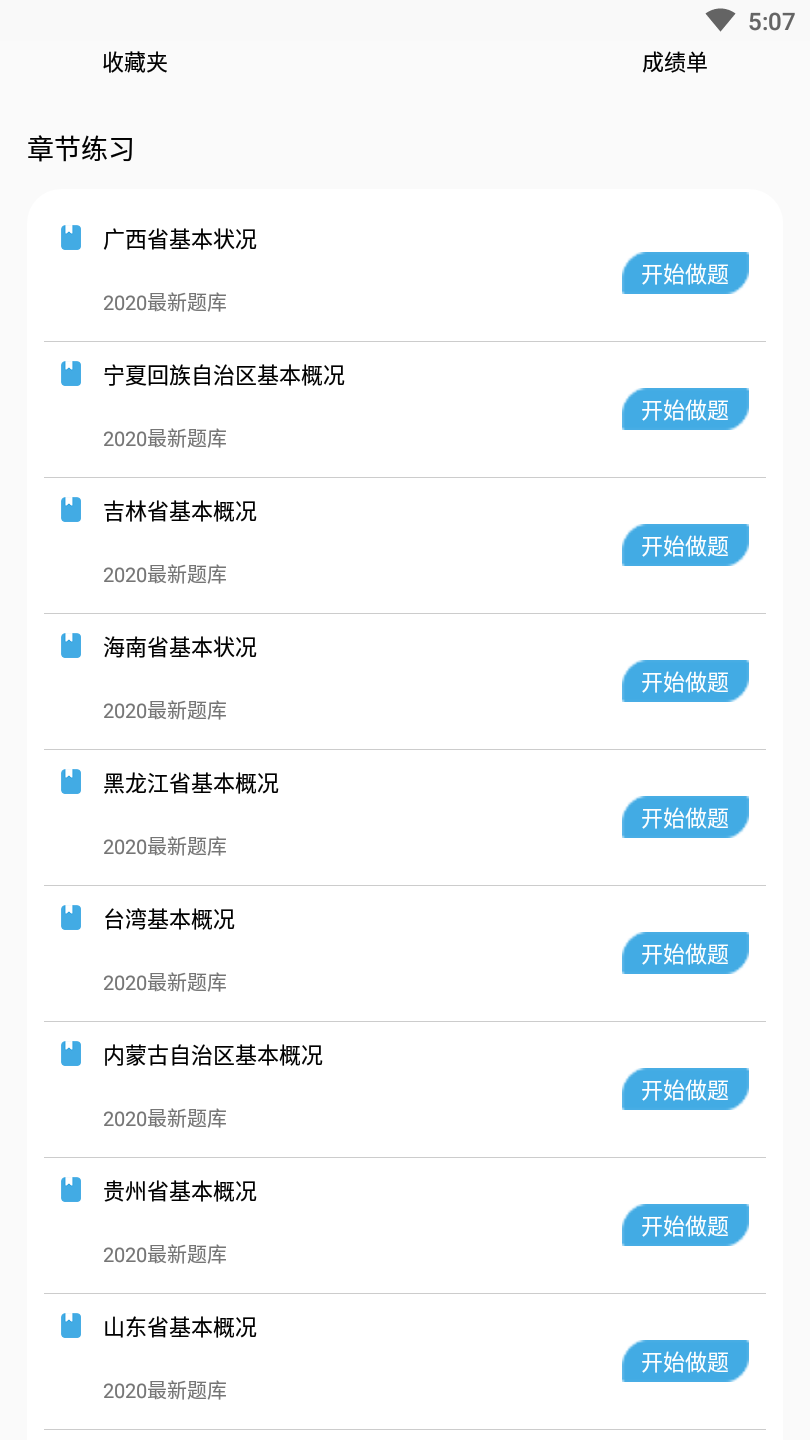Start 黑龙江省基本概况 quiz
The width and height of the screenshot is (810, 1440).
click(x=685, y=818)
